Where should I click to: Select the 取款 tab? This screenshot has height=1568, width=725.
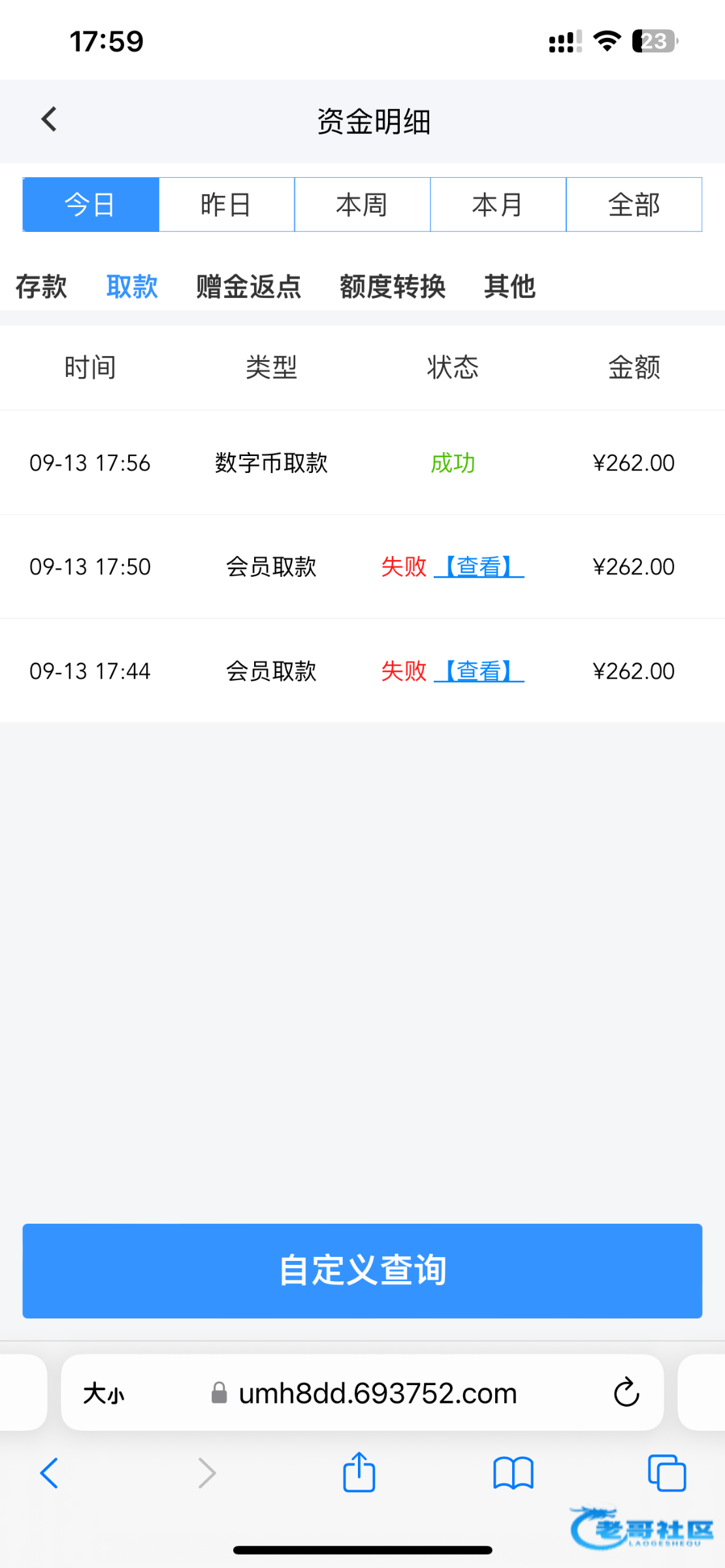click(132, 286)
